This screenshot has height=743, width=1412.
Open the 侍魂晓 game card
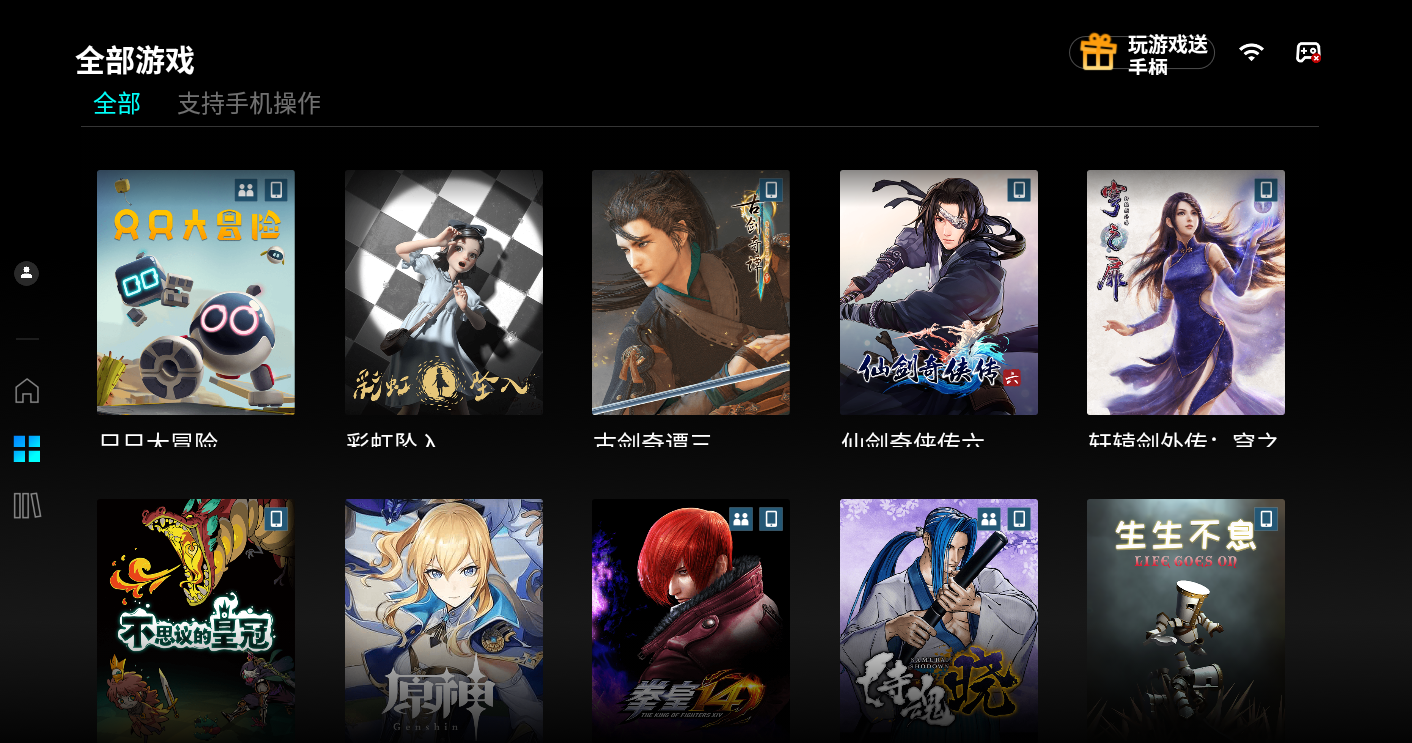tap(939, 620)
